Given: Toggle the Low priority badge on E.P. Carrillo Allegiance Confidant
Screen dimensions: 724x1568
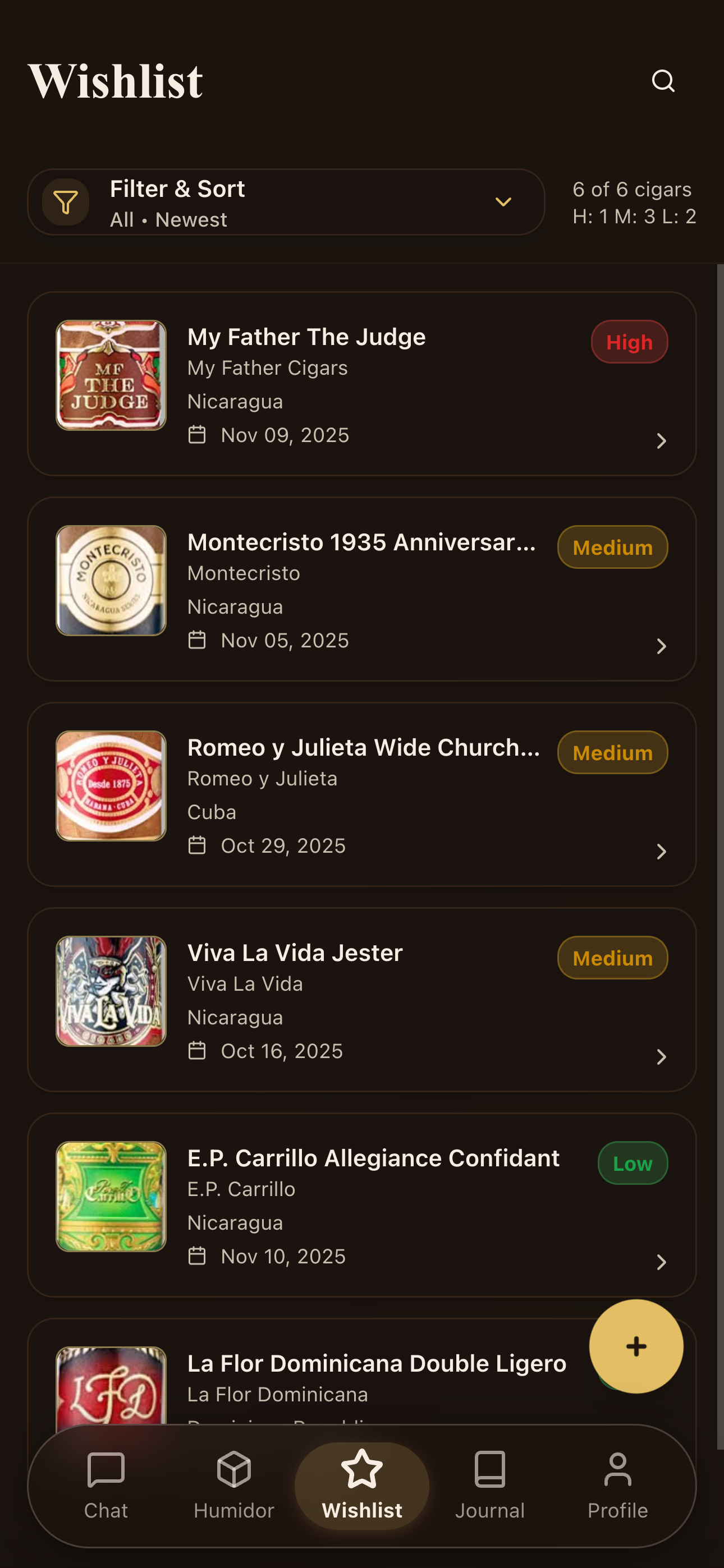Looking at the screenshot, I should click(x=633, y=1162).
